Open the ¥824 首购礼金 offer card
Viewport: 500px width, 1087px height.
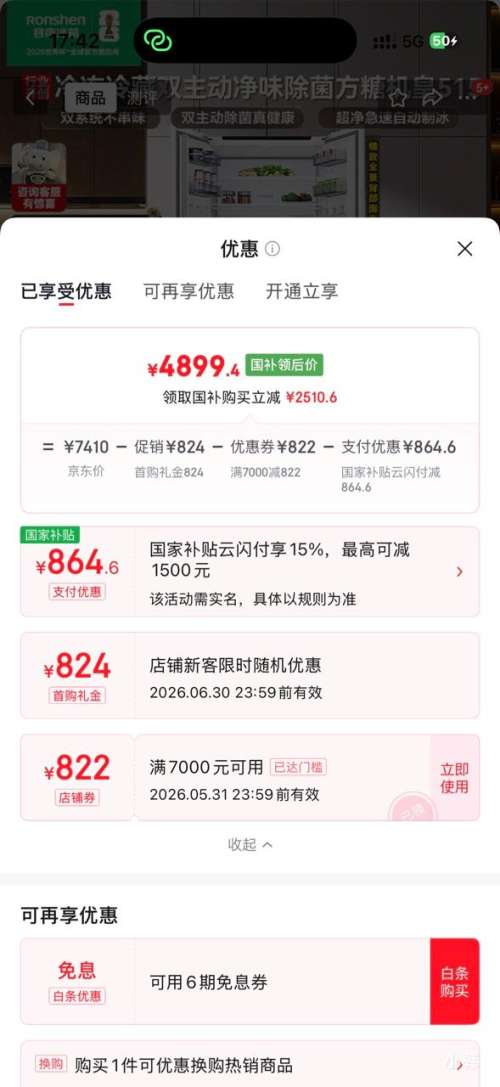click(x=250, y=675)
